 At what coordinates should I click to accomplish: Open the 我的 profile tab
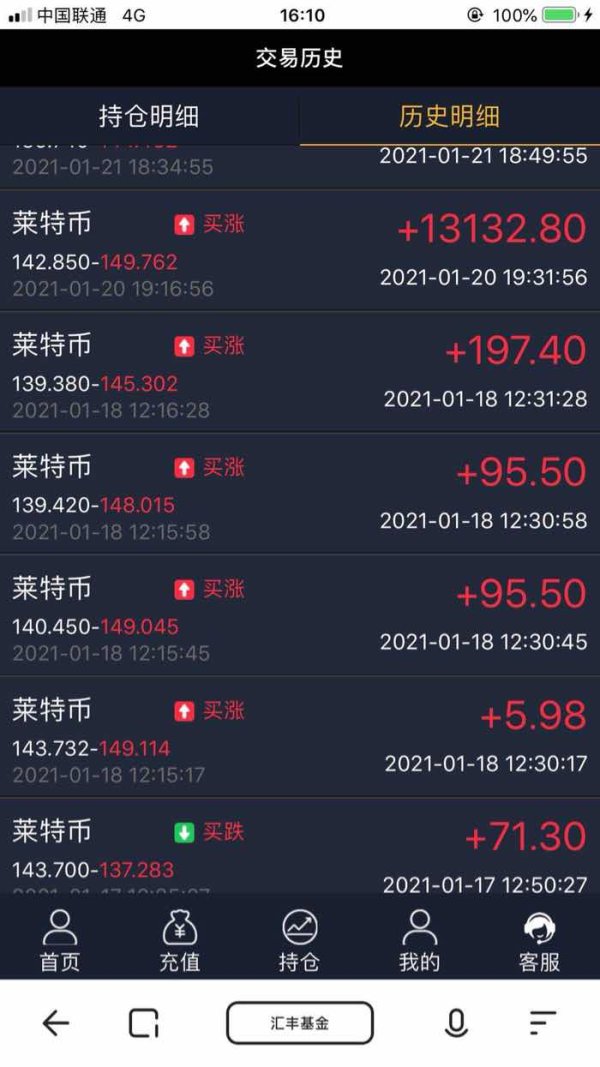click(x=419, y=941)
